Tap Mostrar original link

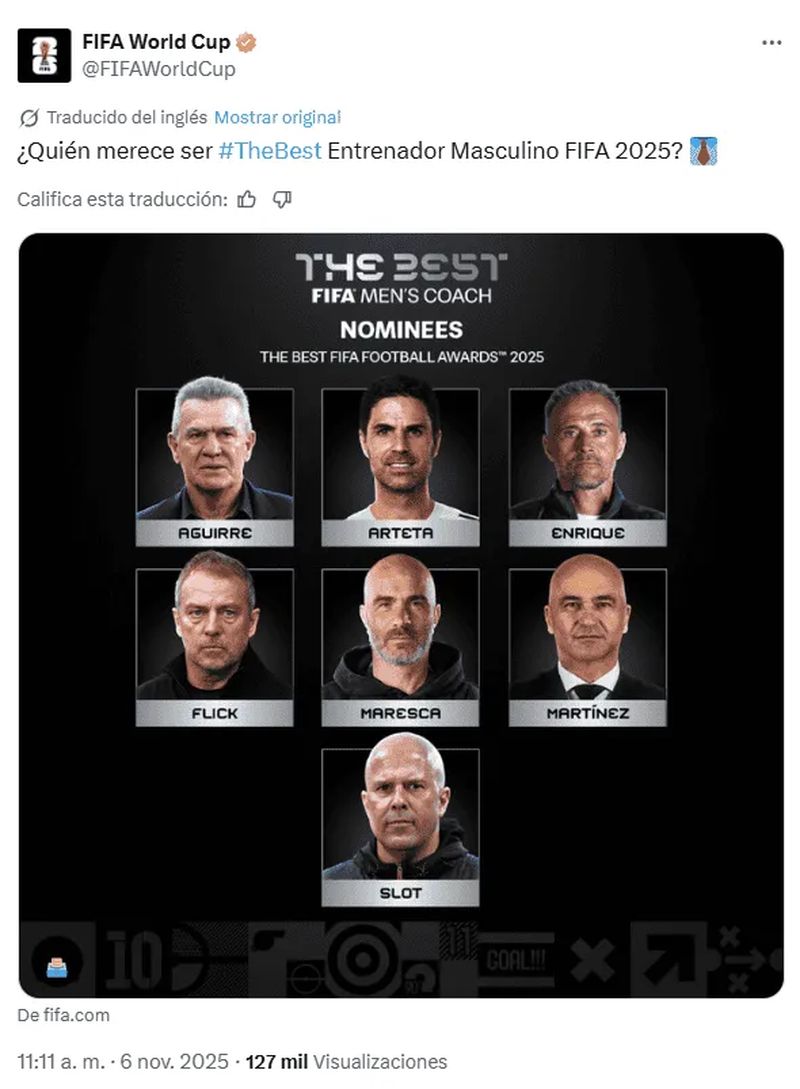tap(277, 117)
